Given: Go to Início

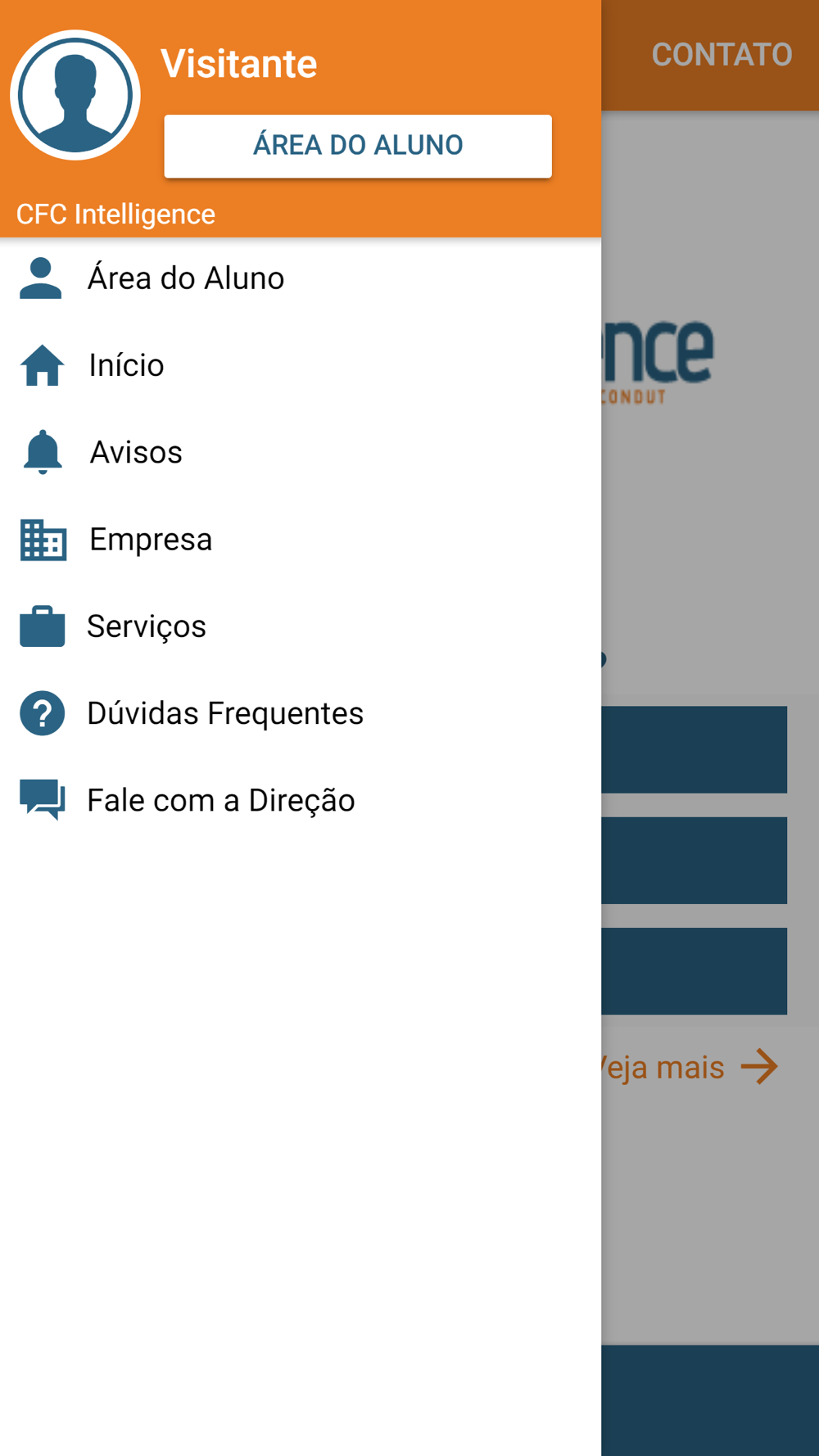Looking at the screenshot, I should [x=301, y=365].
